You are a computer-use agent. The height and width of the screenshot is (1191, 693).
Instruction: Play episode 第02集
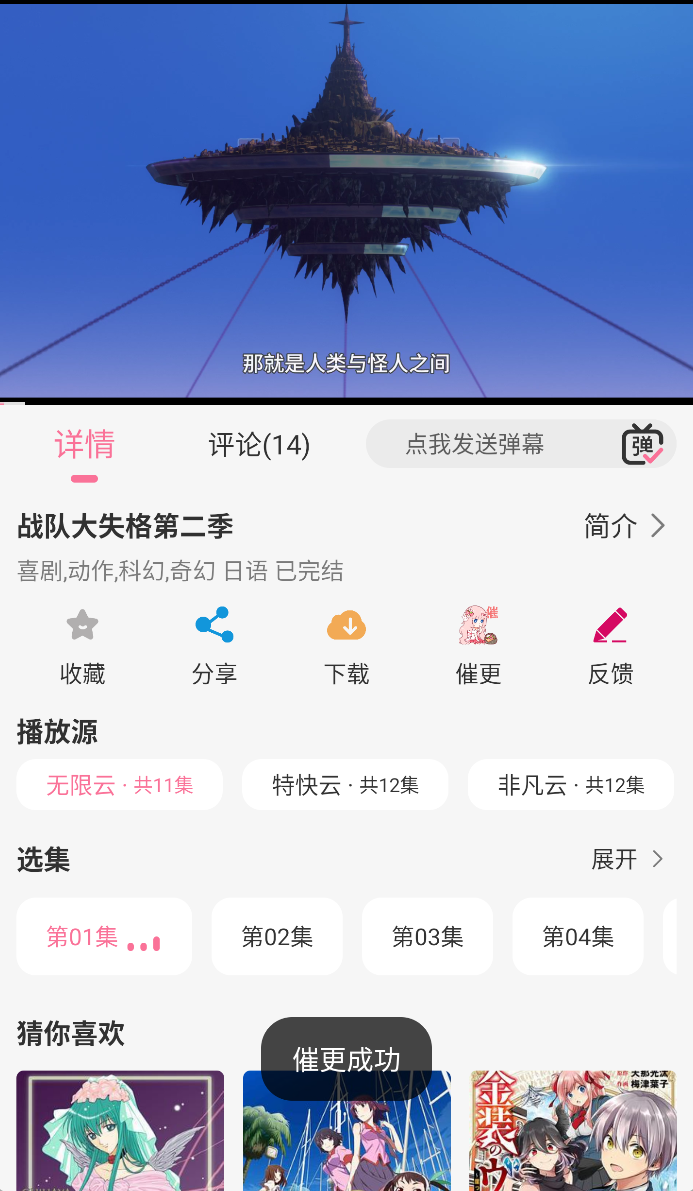pos(277,937)
